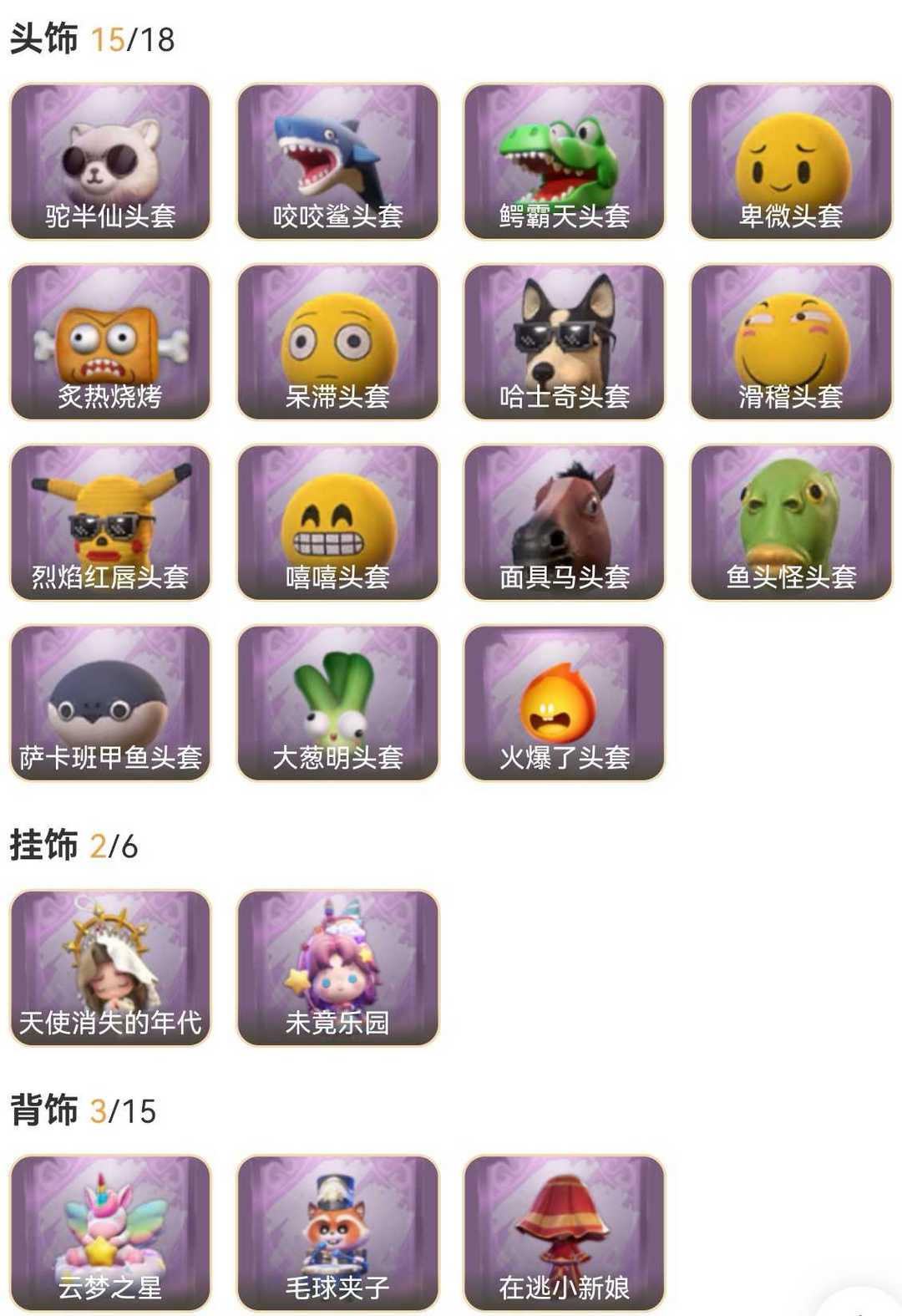Open the 滑稽头套 item
This screenshot has height=1316, width=902.
point(791,342)
